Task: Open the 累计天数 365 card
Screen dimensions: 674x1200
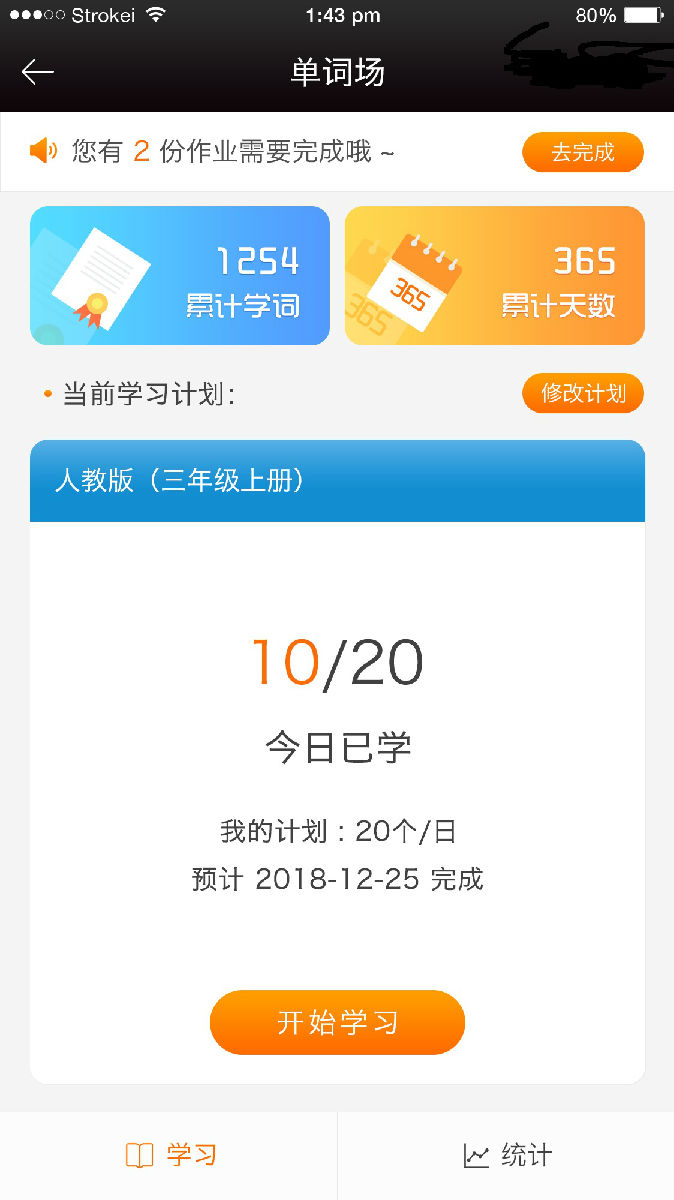Action: 494,276
